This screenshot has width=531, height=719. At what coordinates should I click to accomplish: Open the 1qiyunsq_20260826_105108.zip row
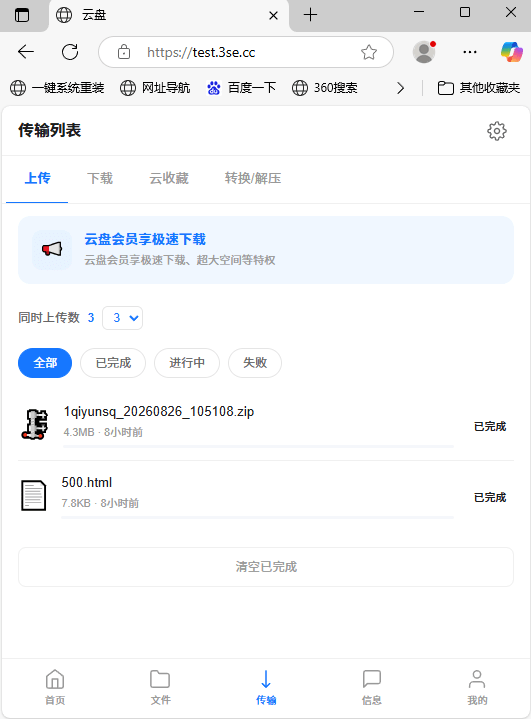point(266,425)
